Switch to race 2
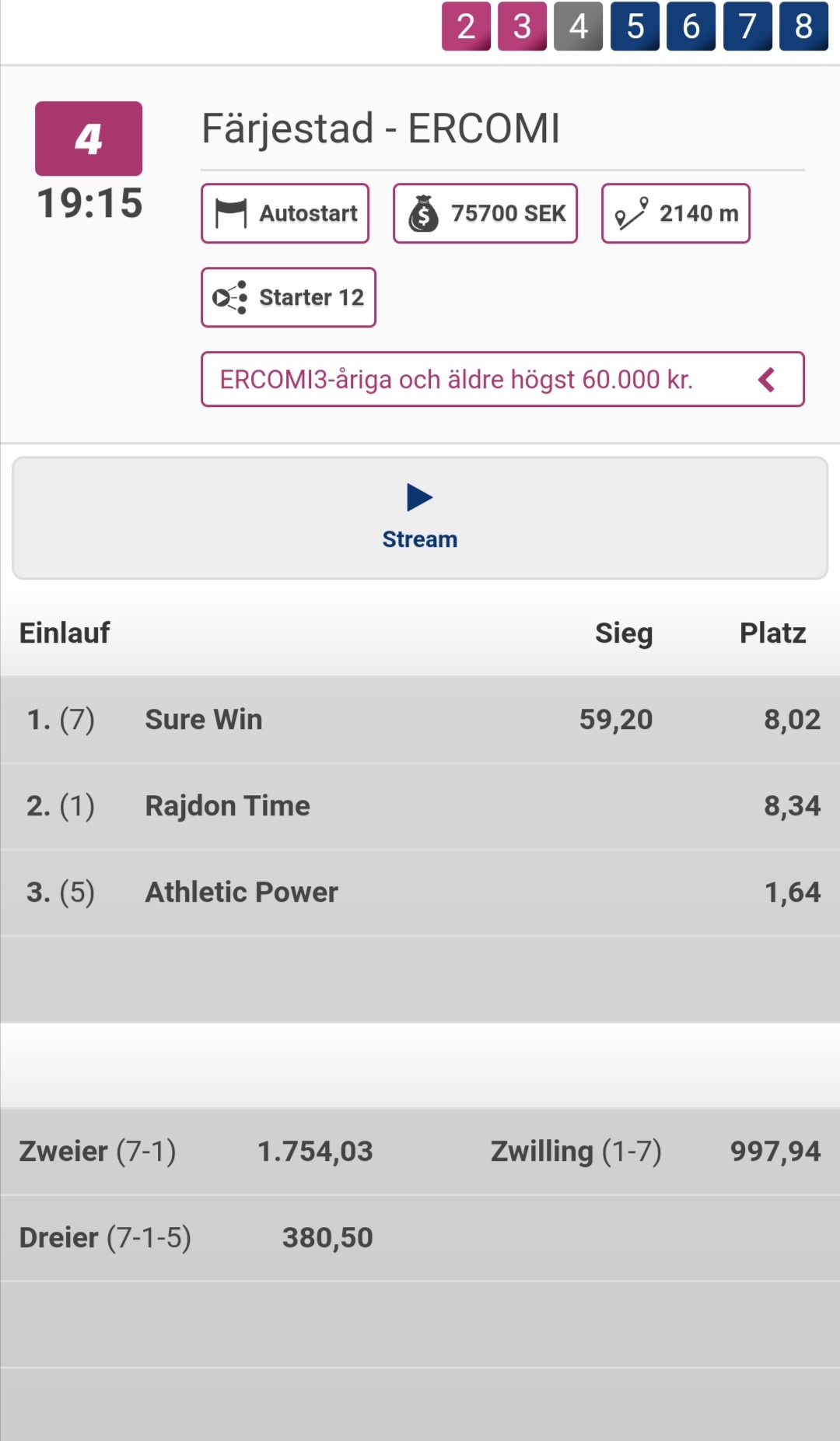The height and width of the screenshot is (1441, 840). (466, 26)
